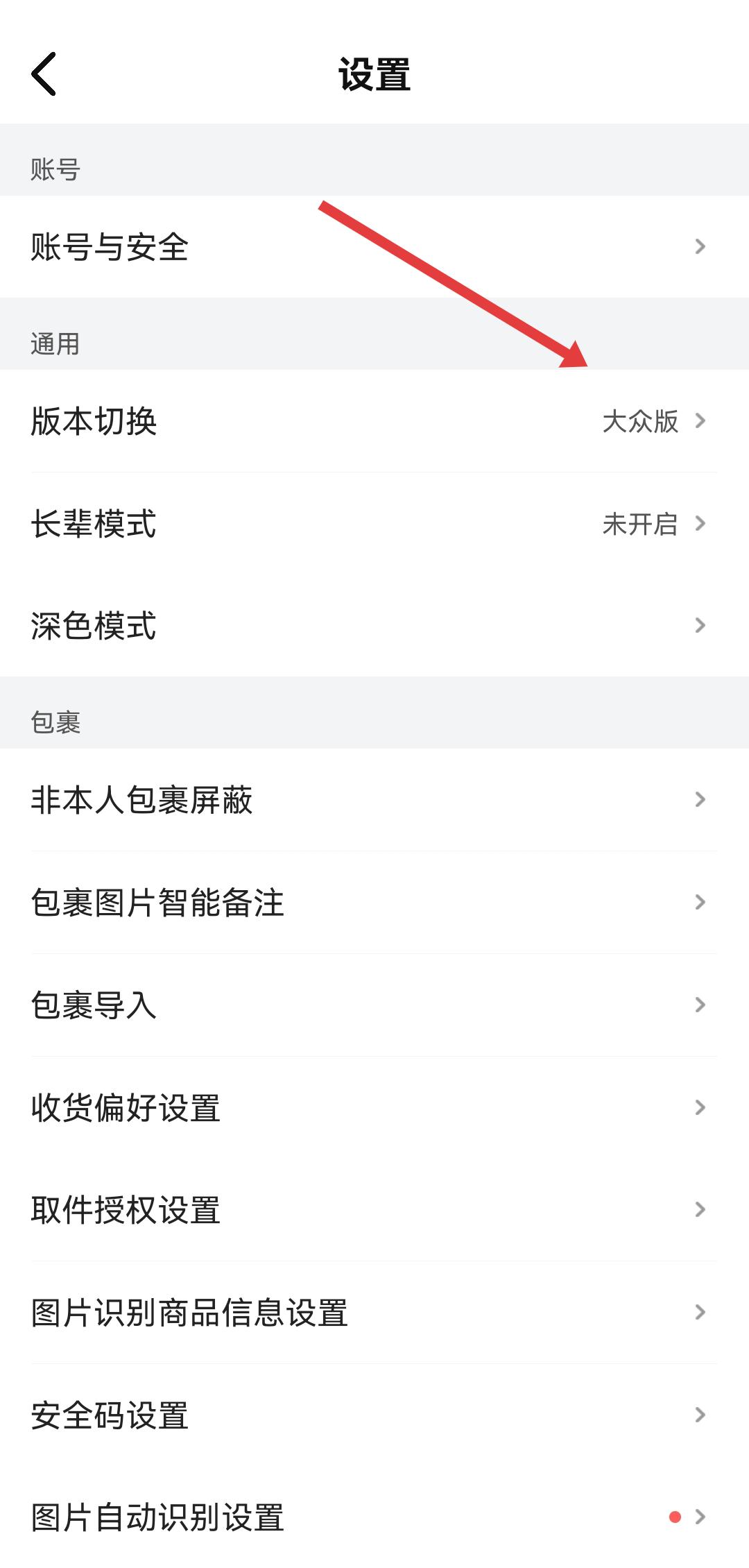
Task: Open 版本切换 to change version
Action: pos(374,421)
